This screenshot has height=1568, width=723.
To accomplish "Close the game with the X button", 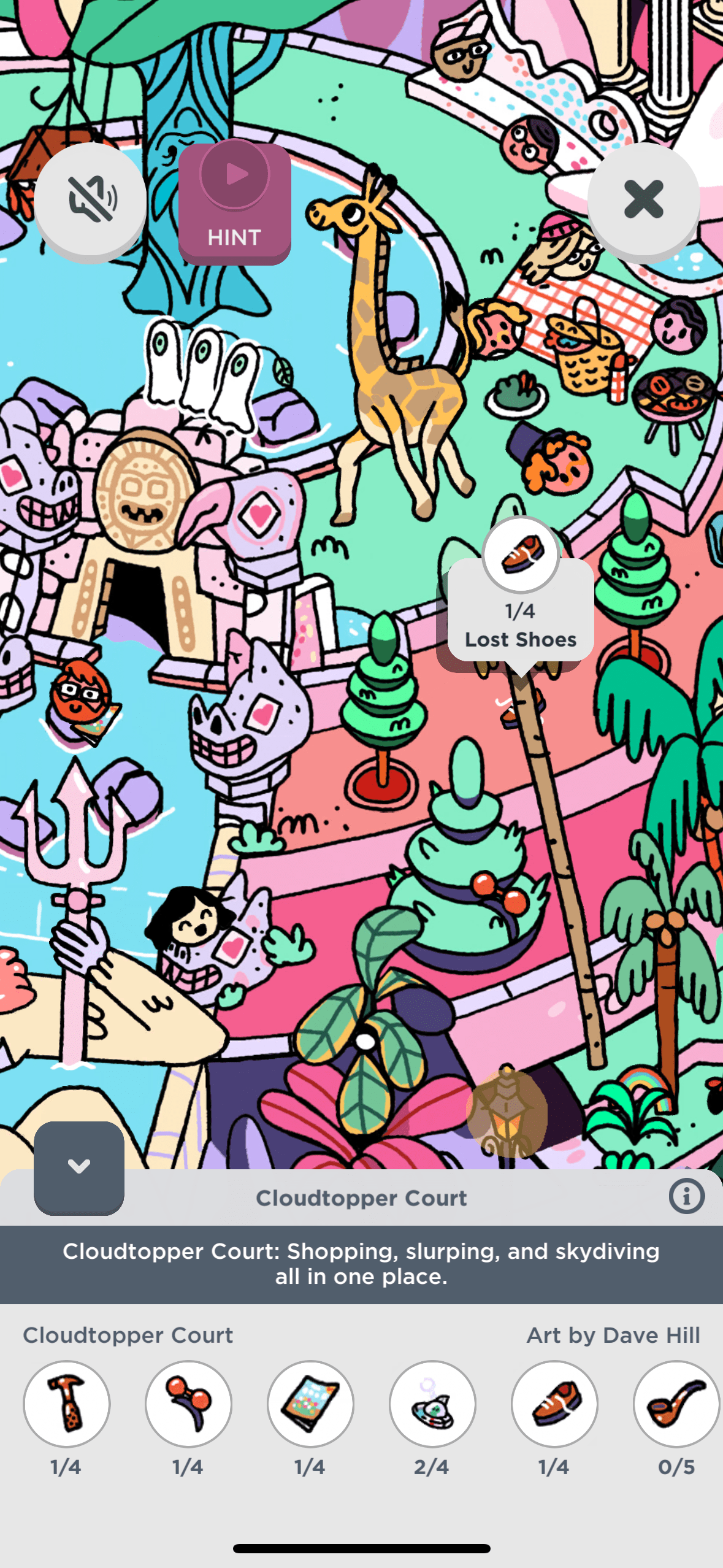I will coord(643,199).
